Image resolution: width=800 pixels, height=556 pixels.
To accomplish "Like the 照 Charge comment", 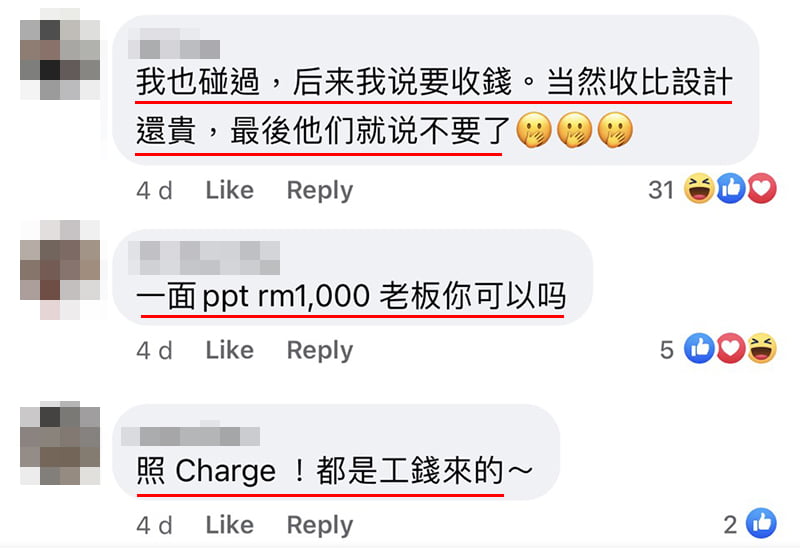I will (x=229, y=525).
